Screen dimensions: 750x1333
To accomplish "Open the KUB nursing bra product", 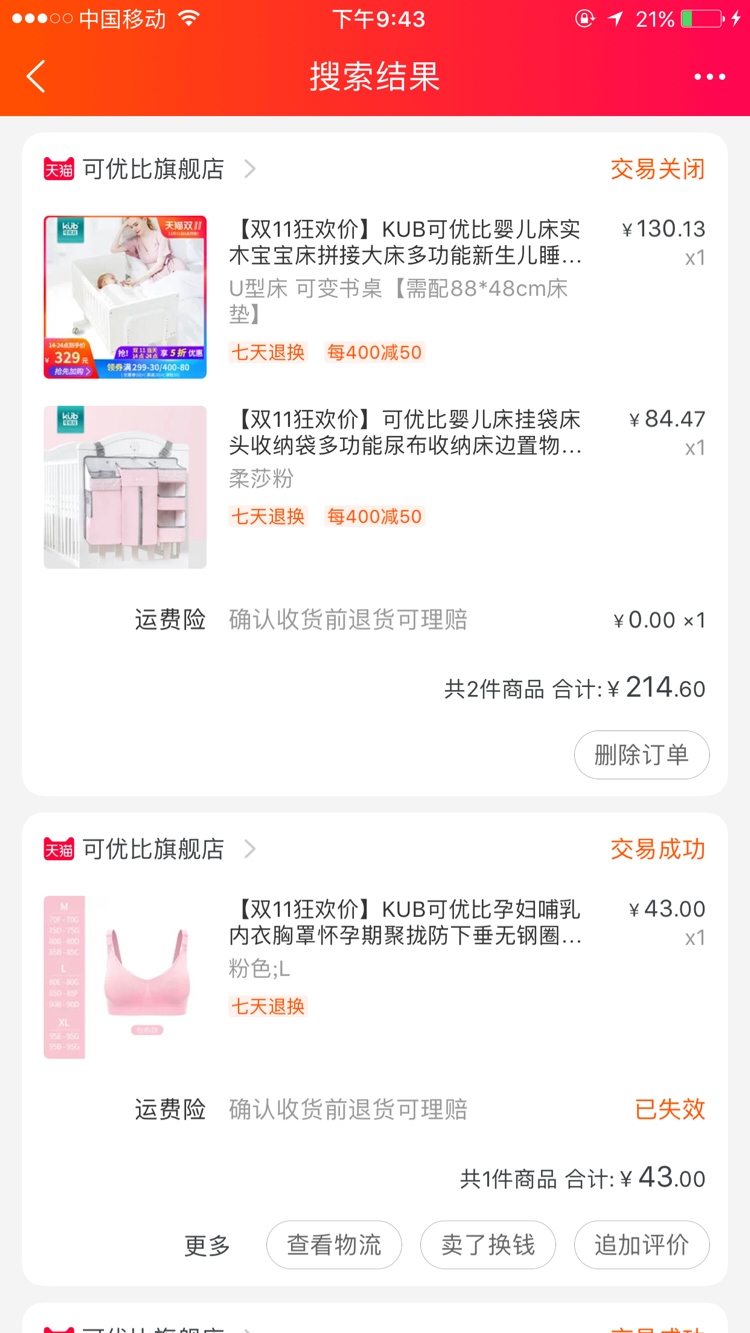I will [x=404, y=923].
